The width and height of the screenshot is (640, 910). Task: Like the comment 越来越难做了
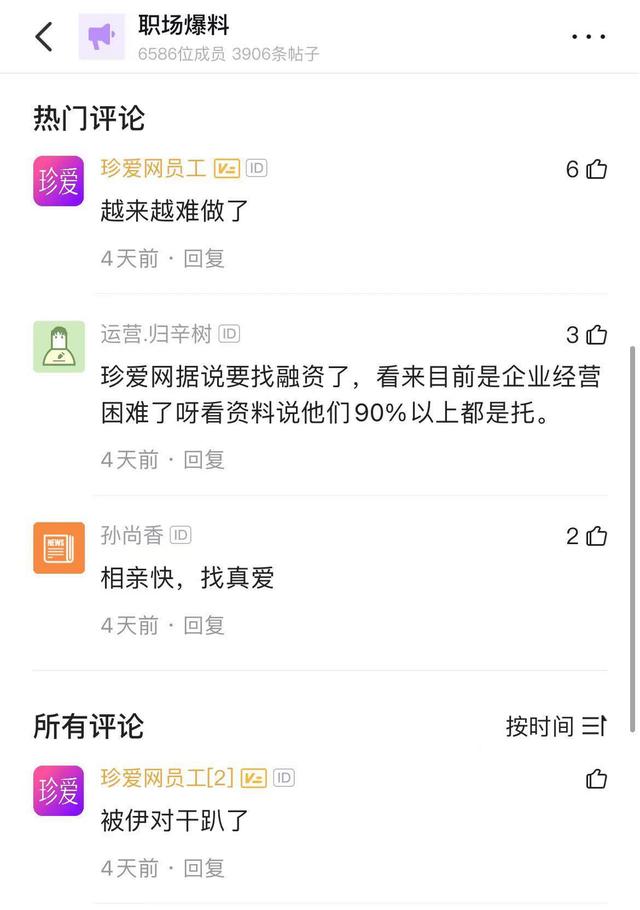tap(596, 169)
